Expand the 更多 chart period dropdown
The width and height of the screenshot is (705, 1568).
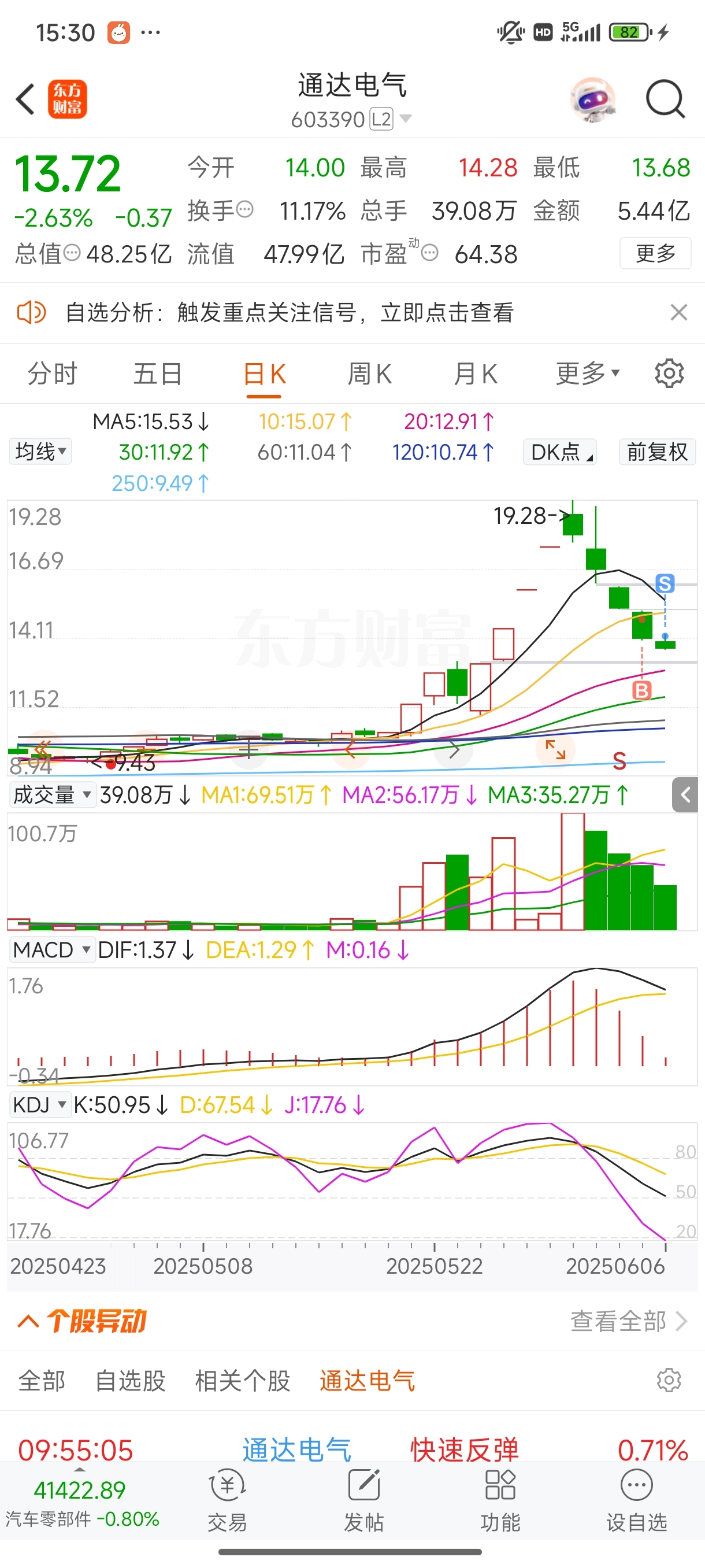[587, 372]
